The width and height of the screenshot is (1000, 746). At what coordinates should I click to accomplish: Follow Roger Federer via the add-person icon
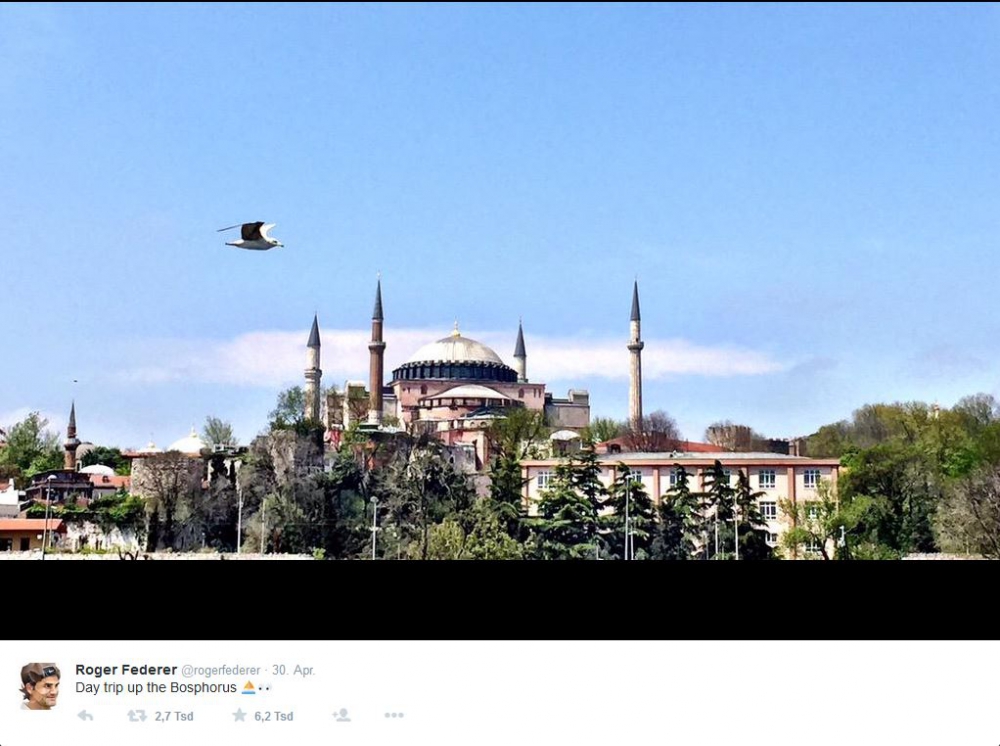341,716
